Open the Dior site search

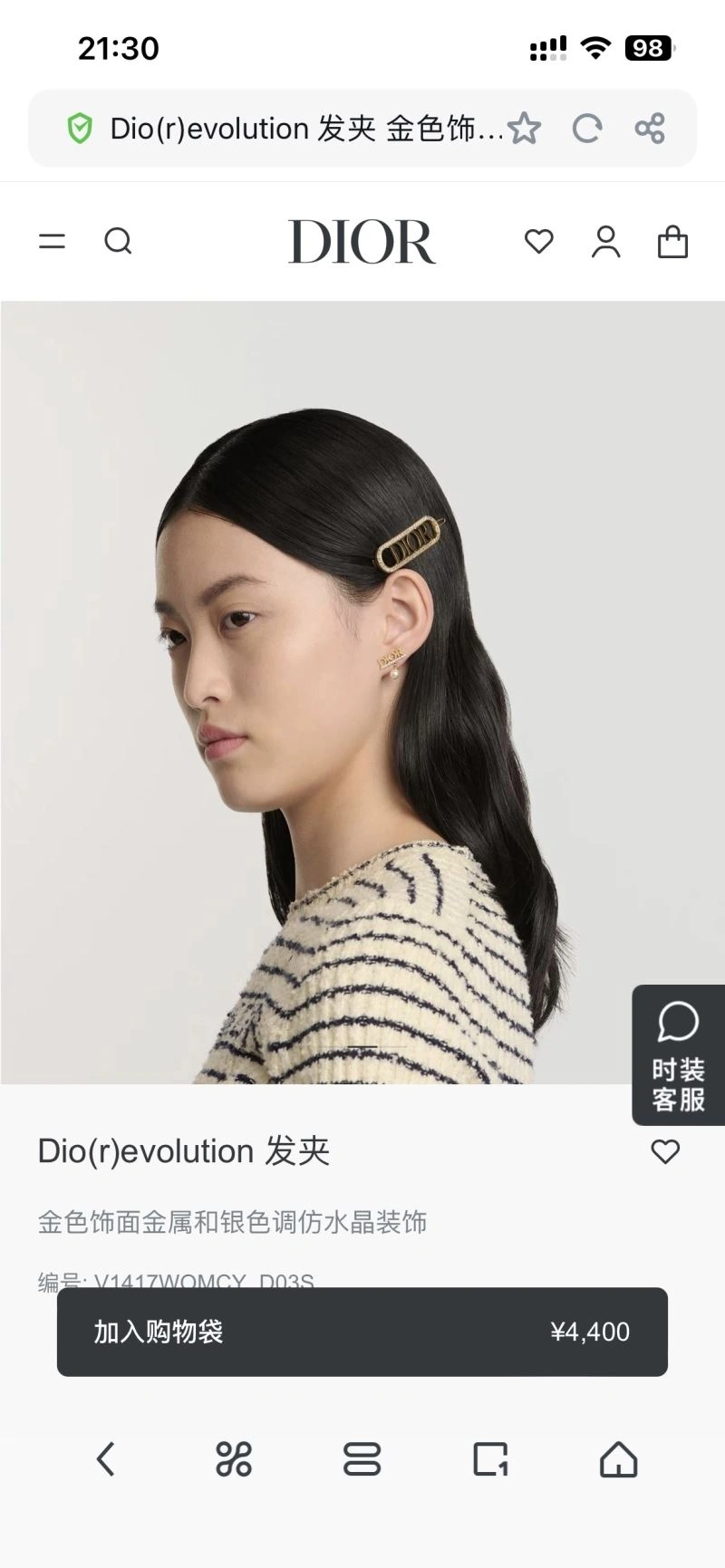pyautogui.click(x=118, y=241)
